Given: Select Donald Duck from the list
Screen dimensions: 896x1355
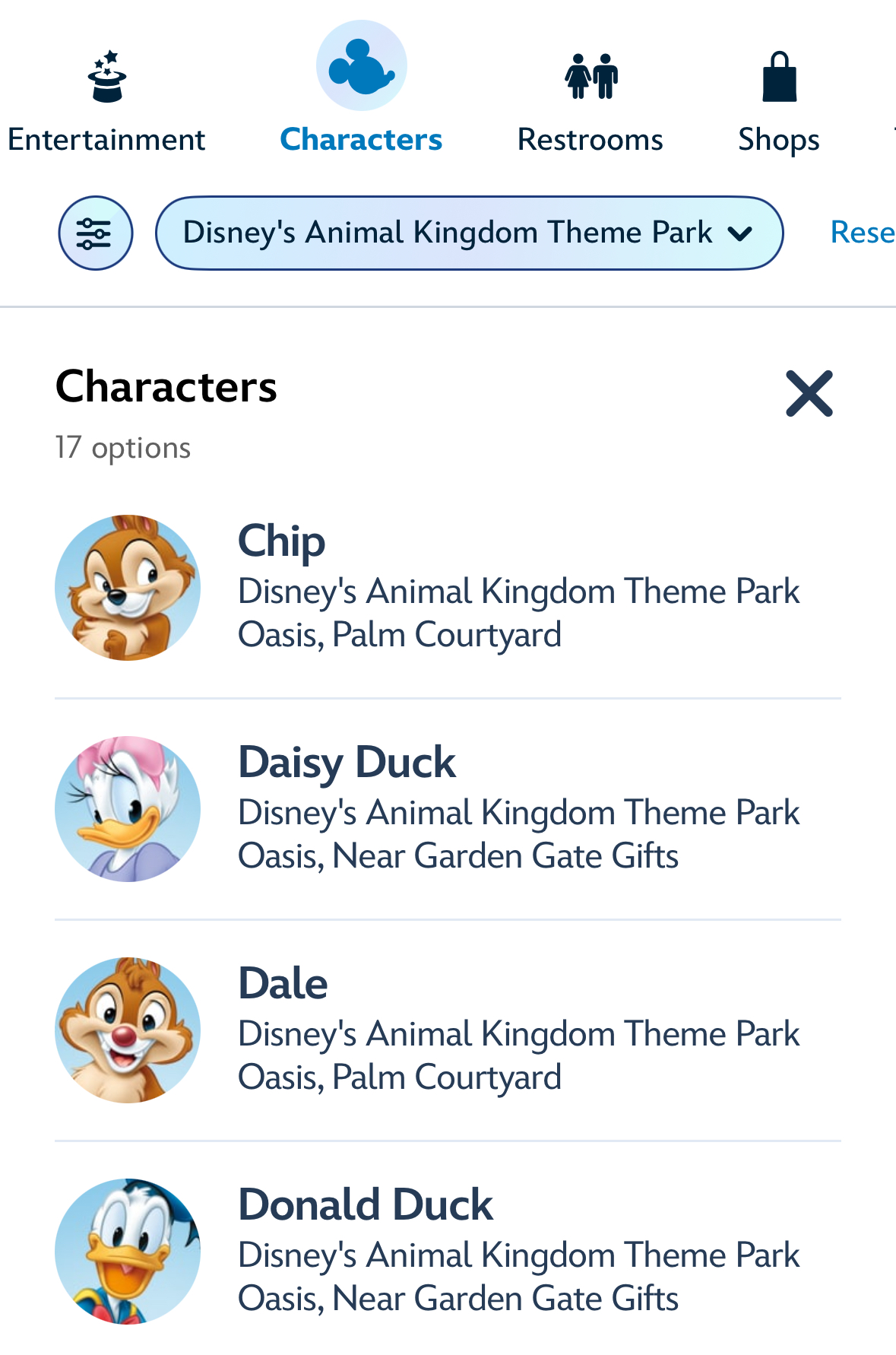Looking at the screenshot, I should coord(448,1251).
